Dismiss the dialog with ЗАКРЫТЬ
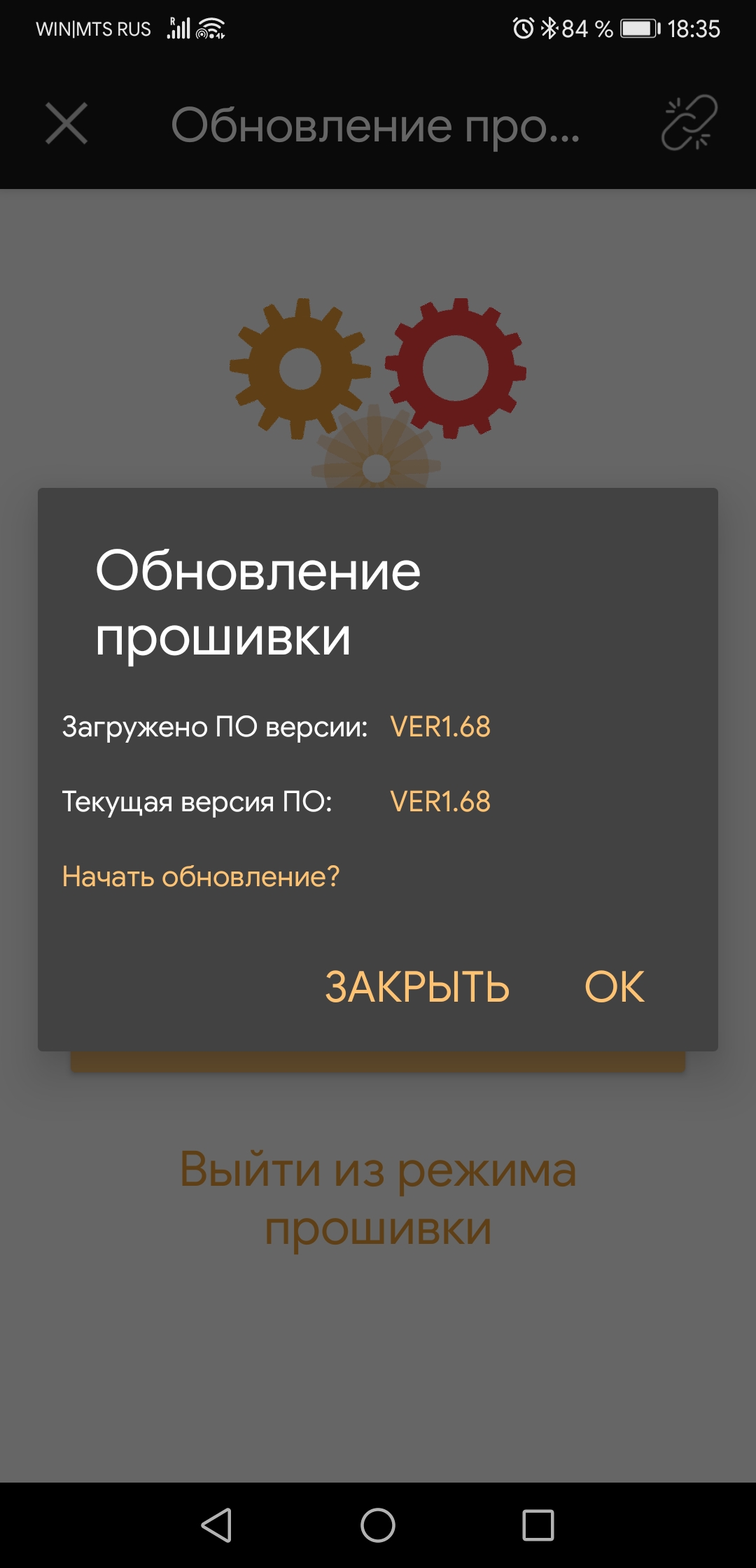756x1568 pixels. 417,987
